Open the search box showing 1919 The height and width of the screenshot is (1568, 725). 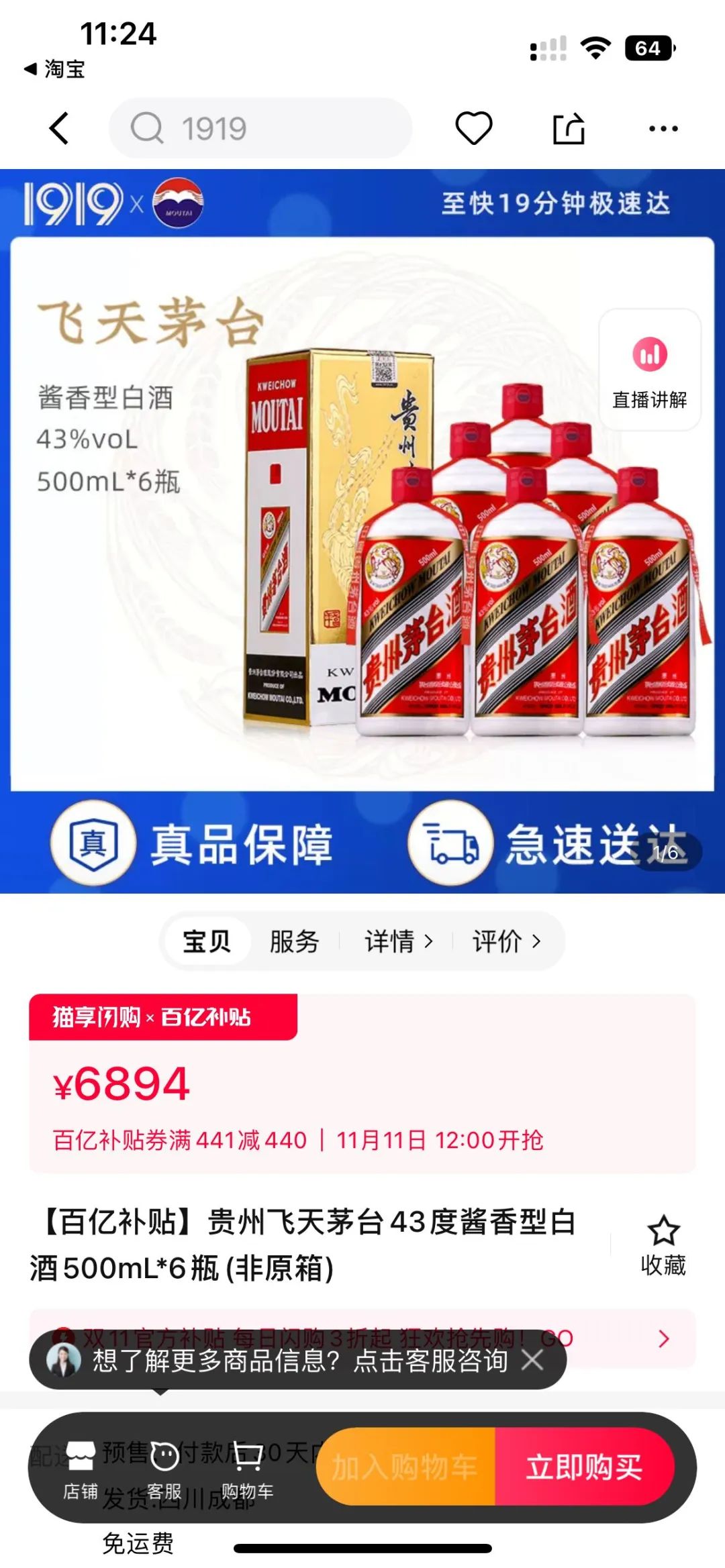pos(260,128)
